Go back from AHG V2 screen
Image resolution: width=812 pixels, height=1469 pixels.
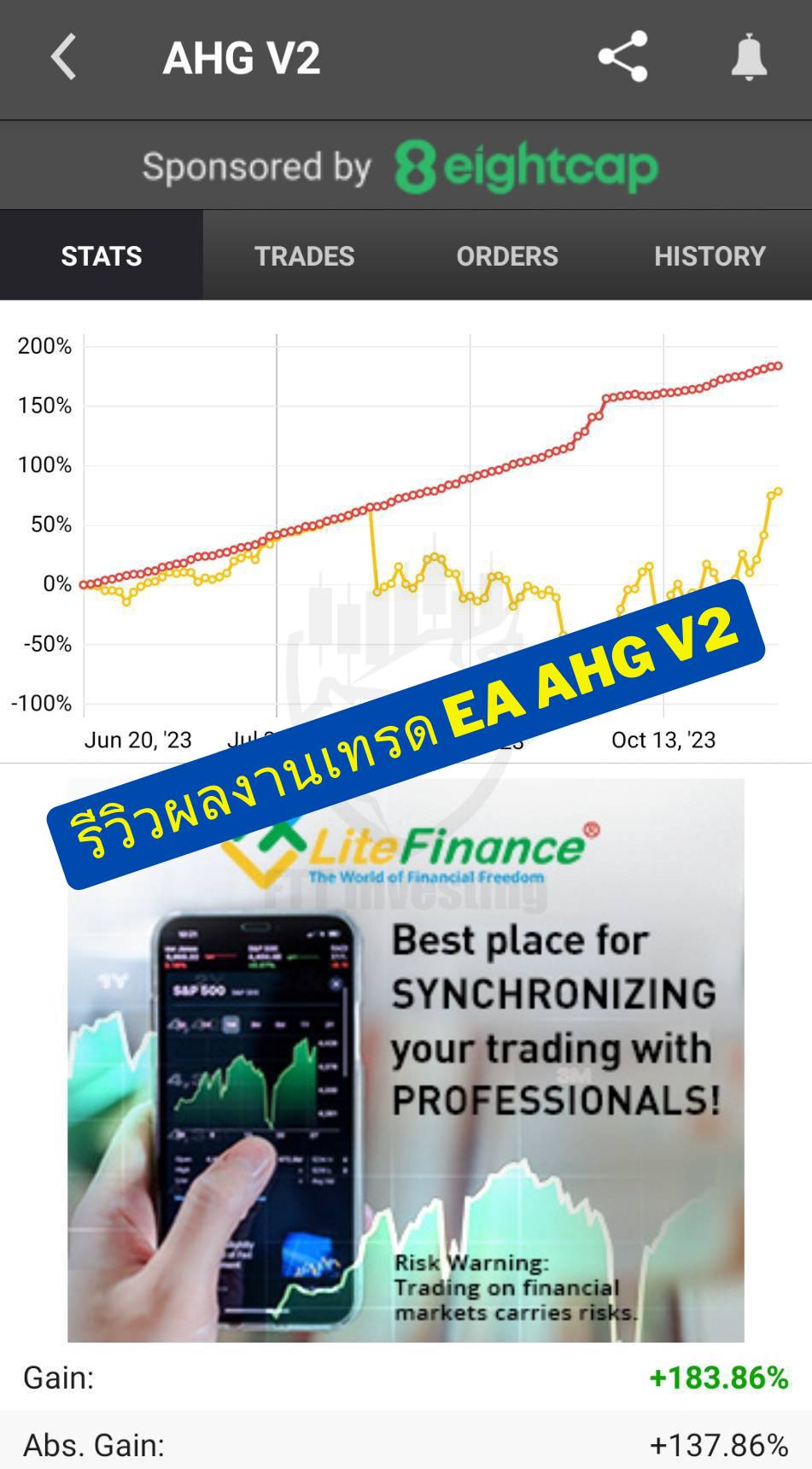point(64,58)
